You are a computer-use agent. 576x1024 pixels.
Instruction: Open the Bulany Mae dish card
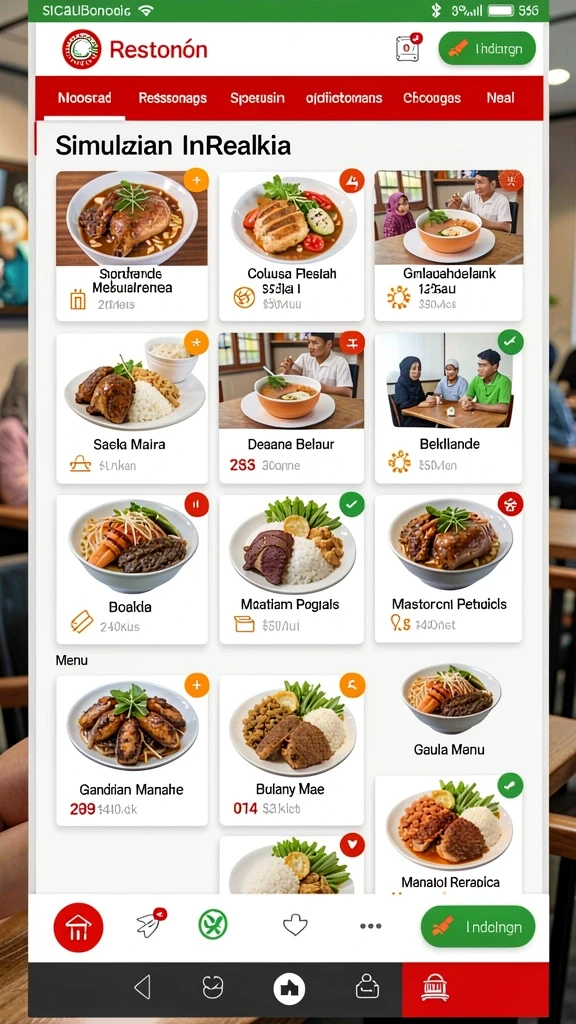pyautogui.click(x=291, y=750)
